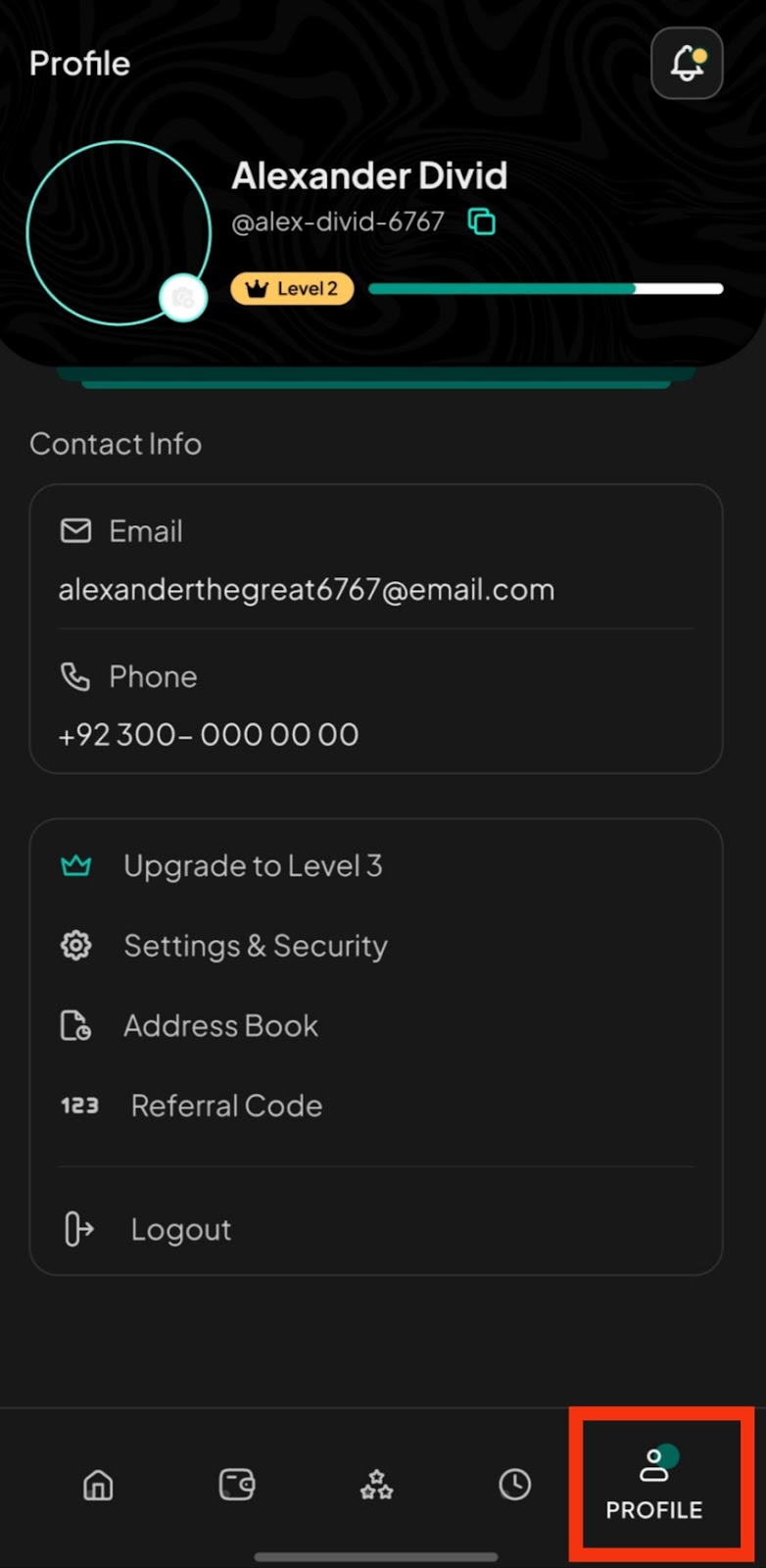Open the history clock tab
The width and height of the screenshot is (766, 1568).
(515, 1485)
